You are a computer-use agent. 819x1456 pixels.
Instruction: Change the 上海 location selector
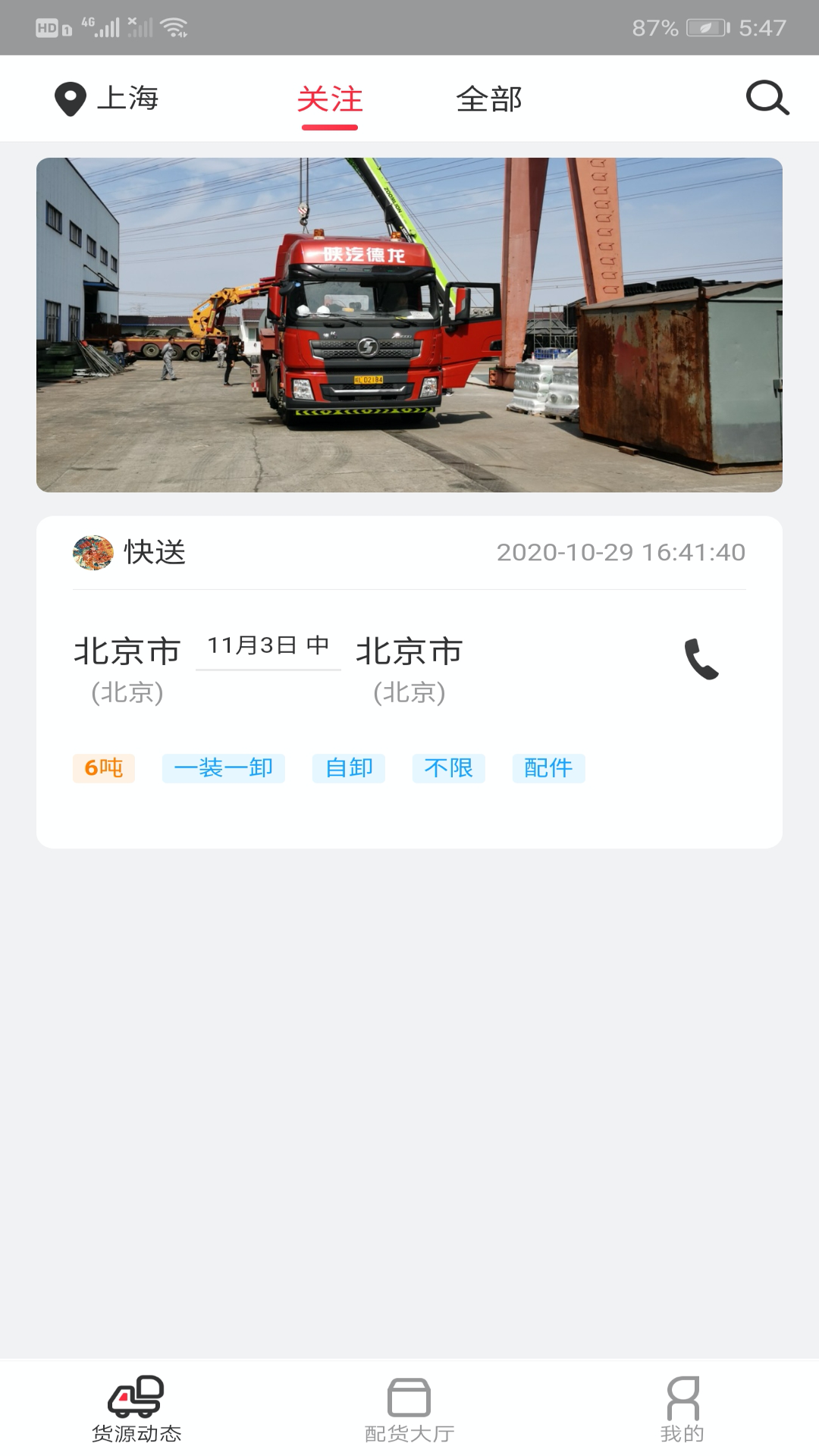tap(106, 99)
